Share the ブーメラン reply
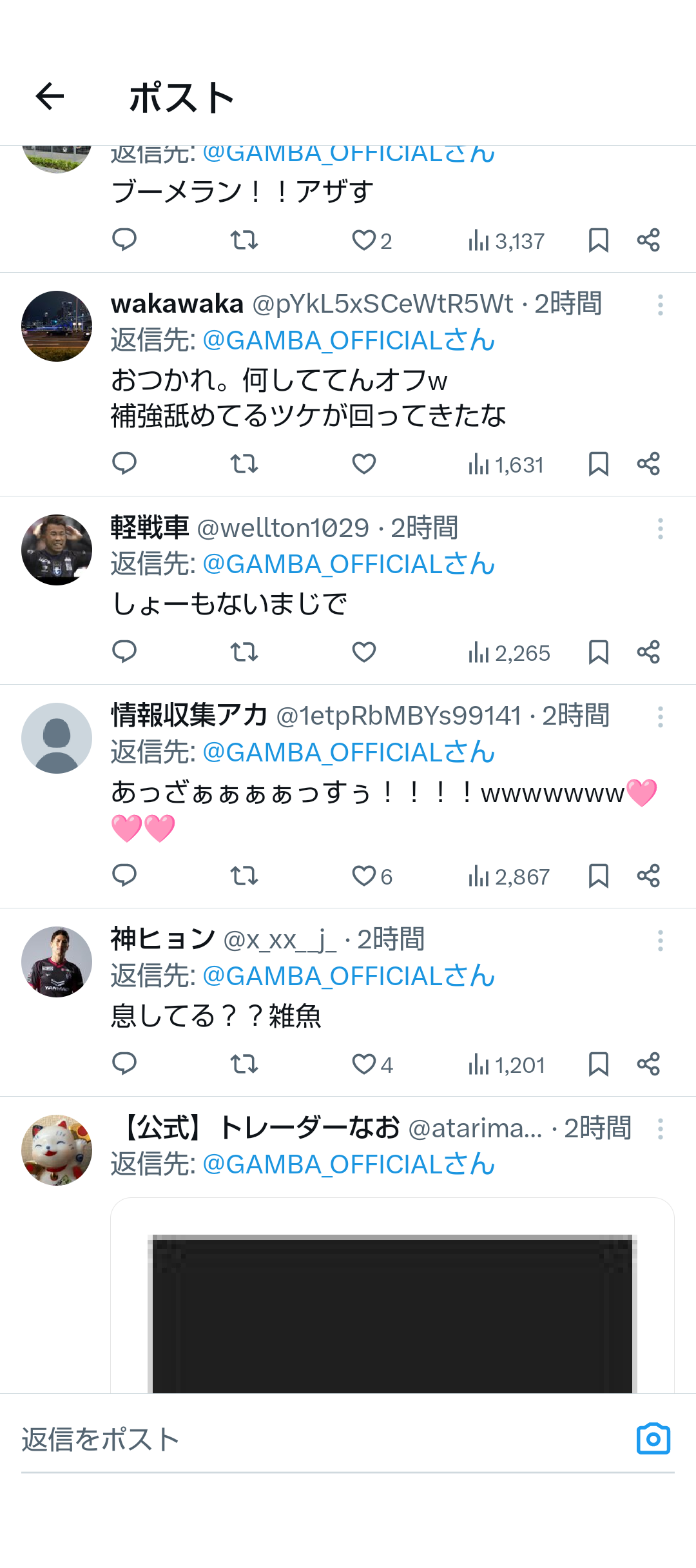696x1568 pixels. (648, 240)
